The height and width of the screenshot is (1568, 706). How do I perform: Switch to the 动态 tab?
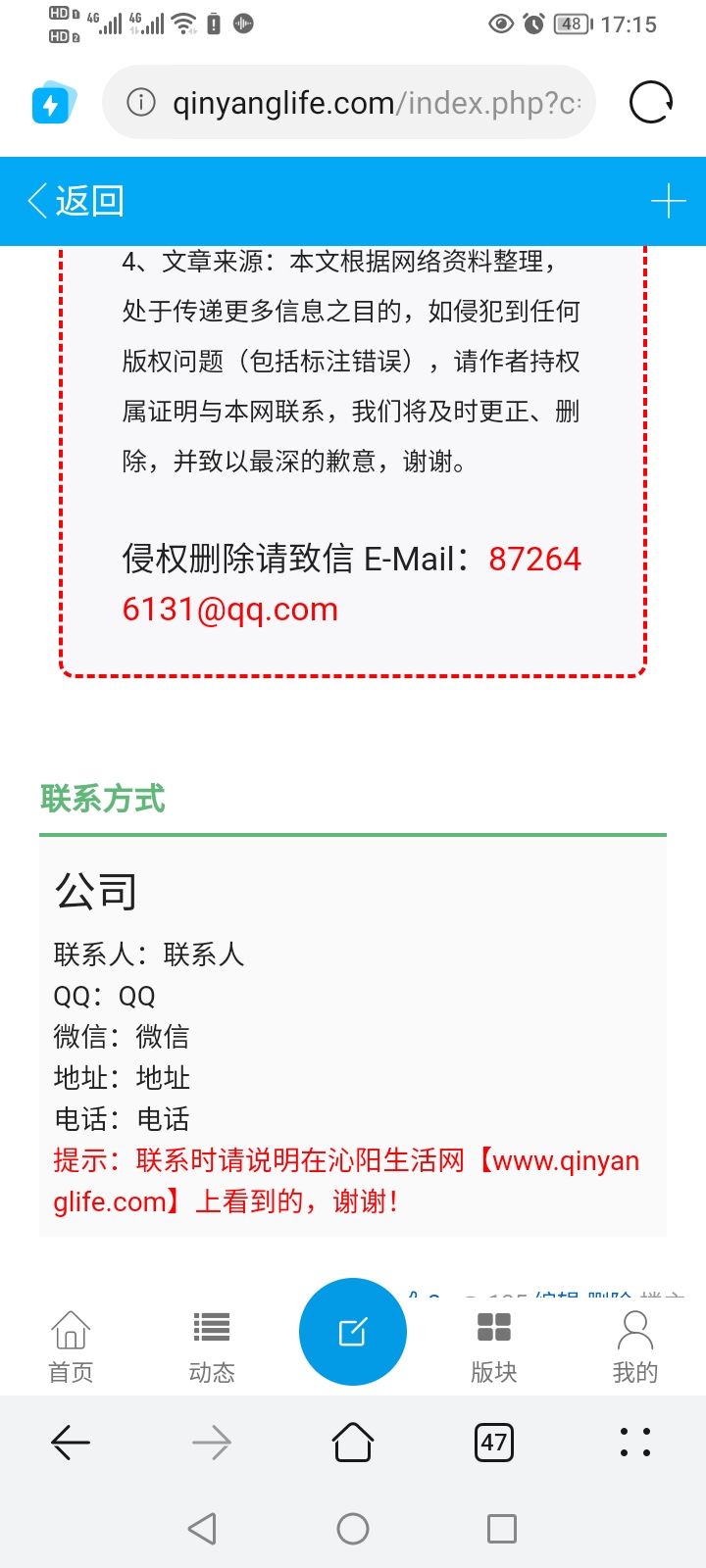pos(212,1347)
